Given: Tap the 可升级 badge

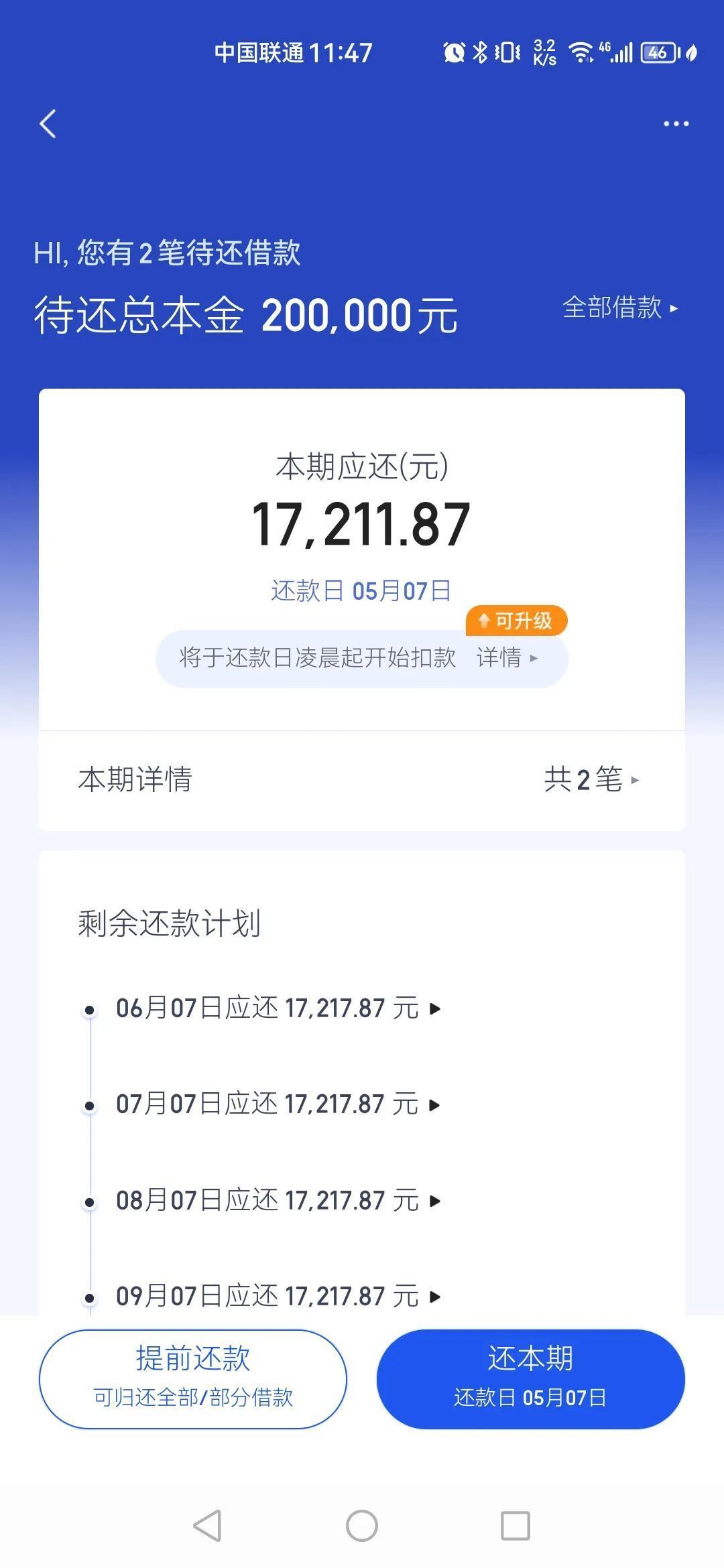Looking at the screenshot, I should click(x=517, y=621).
